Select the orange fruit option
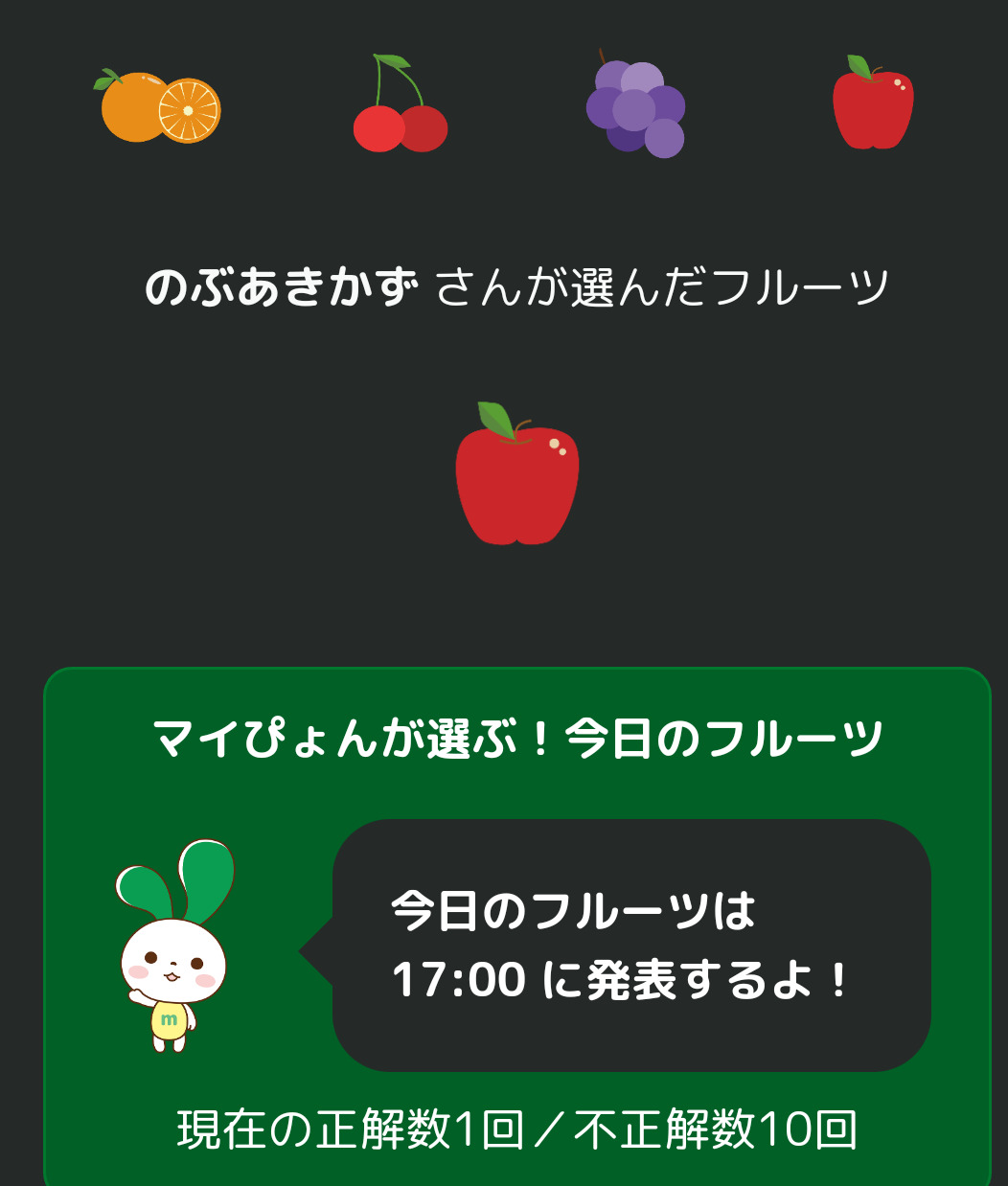This screenshot has height=1186, width=1008. point(161,106)
